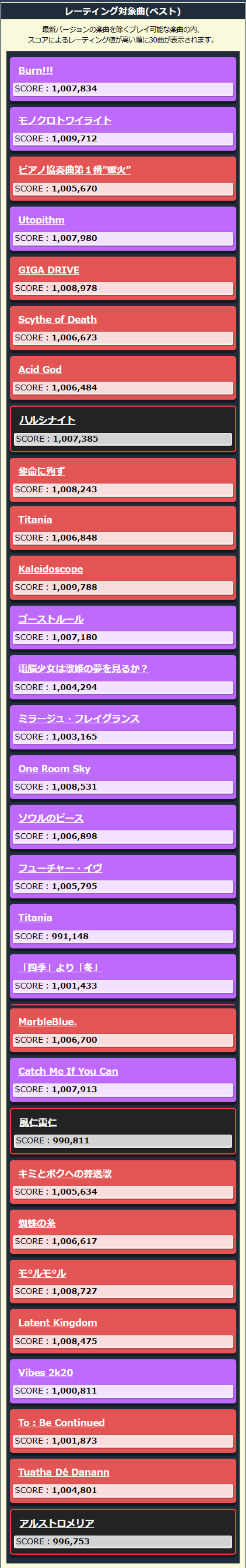
Task: Select the Acid God song
Action: click(x=40, y=369)
